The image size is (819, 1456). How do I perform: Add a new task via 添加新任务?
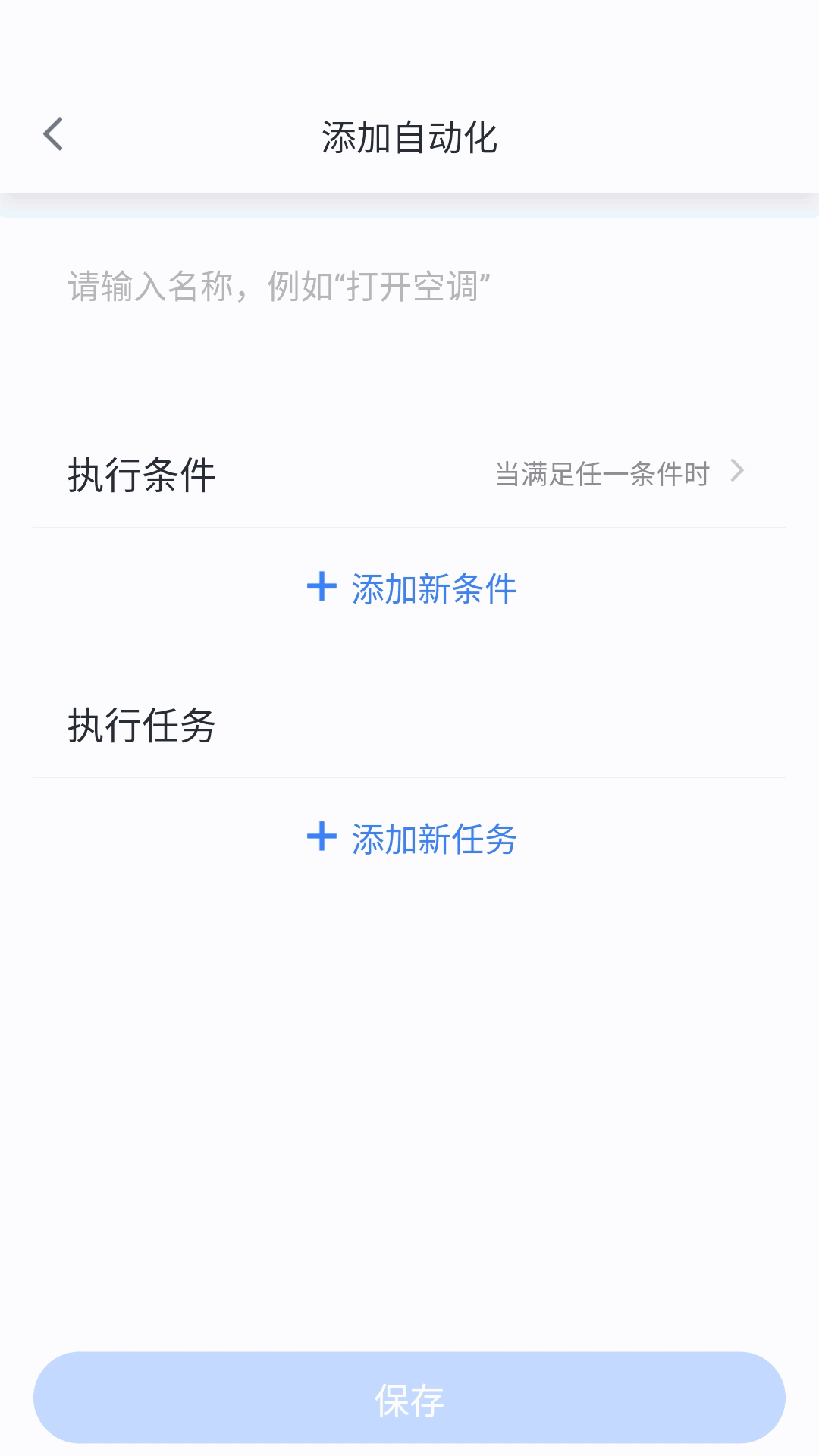(411, 839)
